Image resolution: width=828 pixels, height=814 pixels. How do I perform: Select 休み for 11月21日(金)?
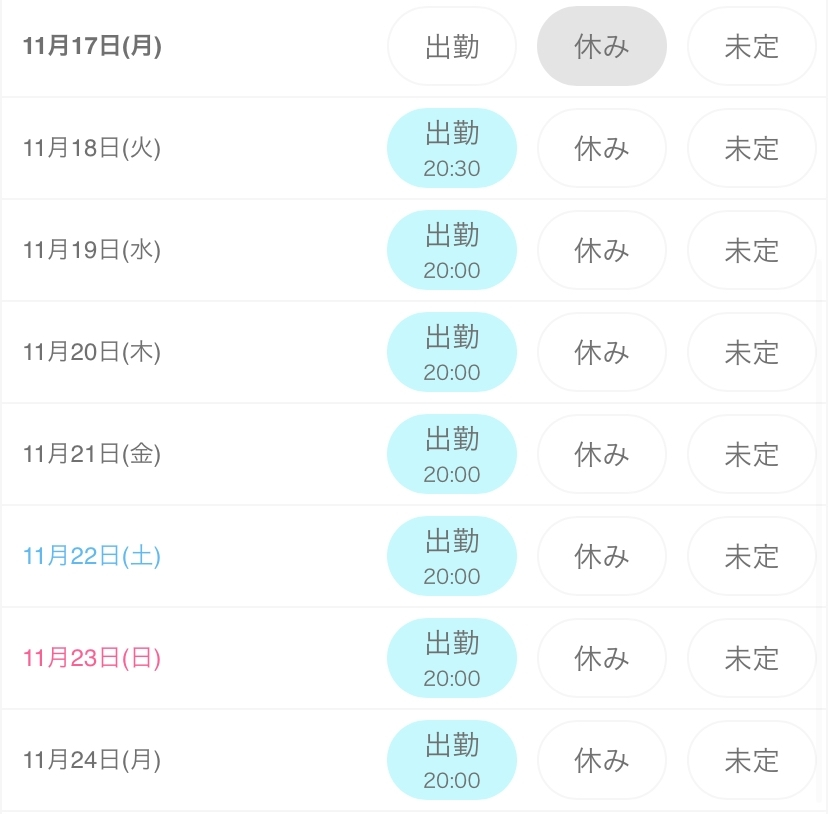click(602, 454)
